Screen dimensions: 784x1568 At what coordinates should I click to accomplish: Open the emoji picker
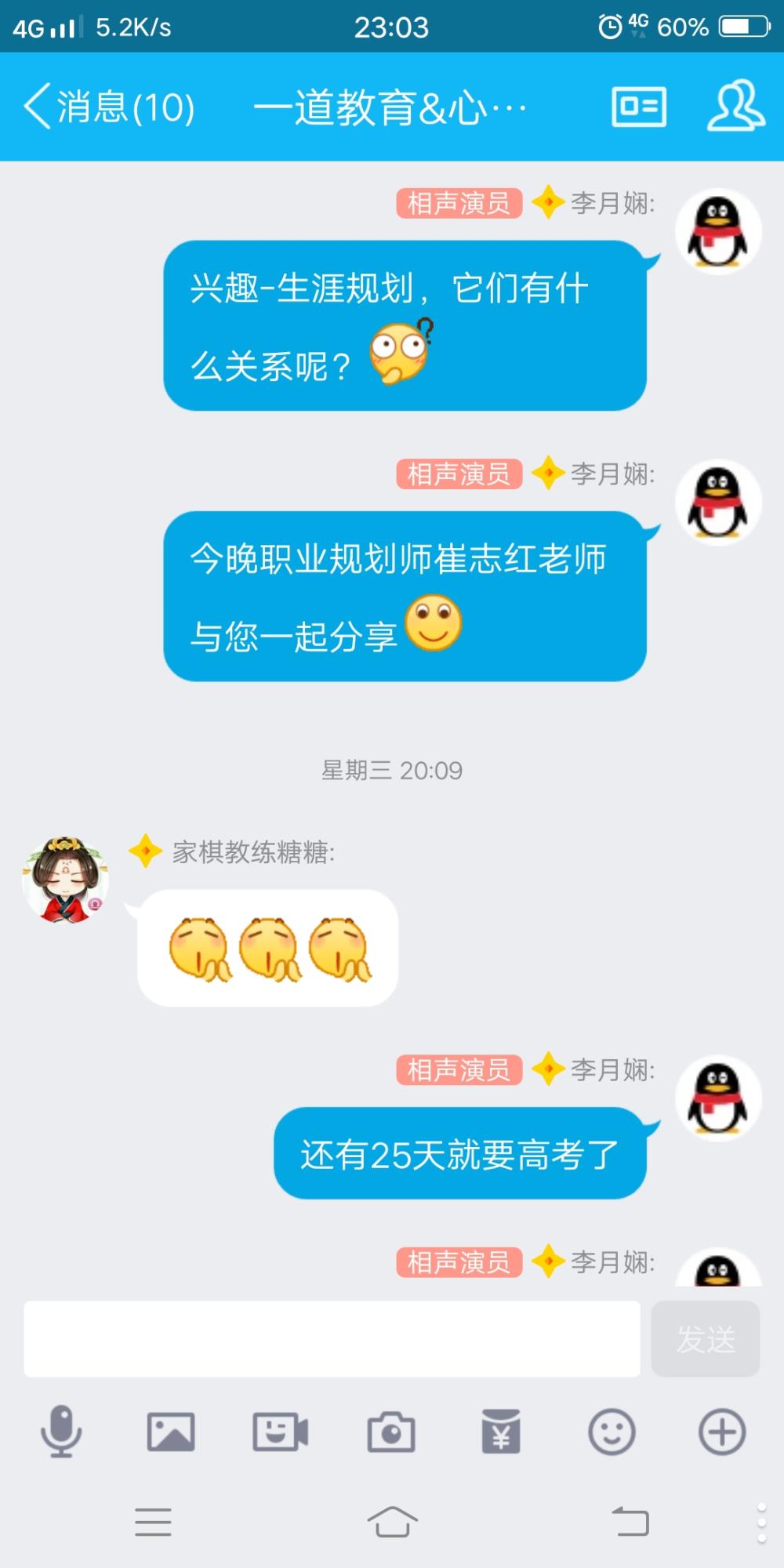[612, 1432]
